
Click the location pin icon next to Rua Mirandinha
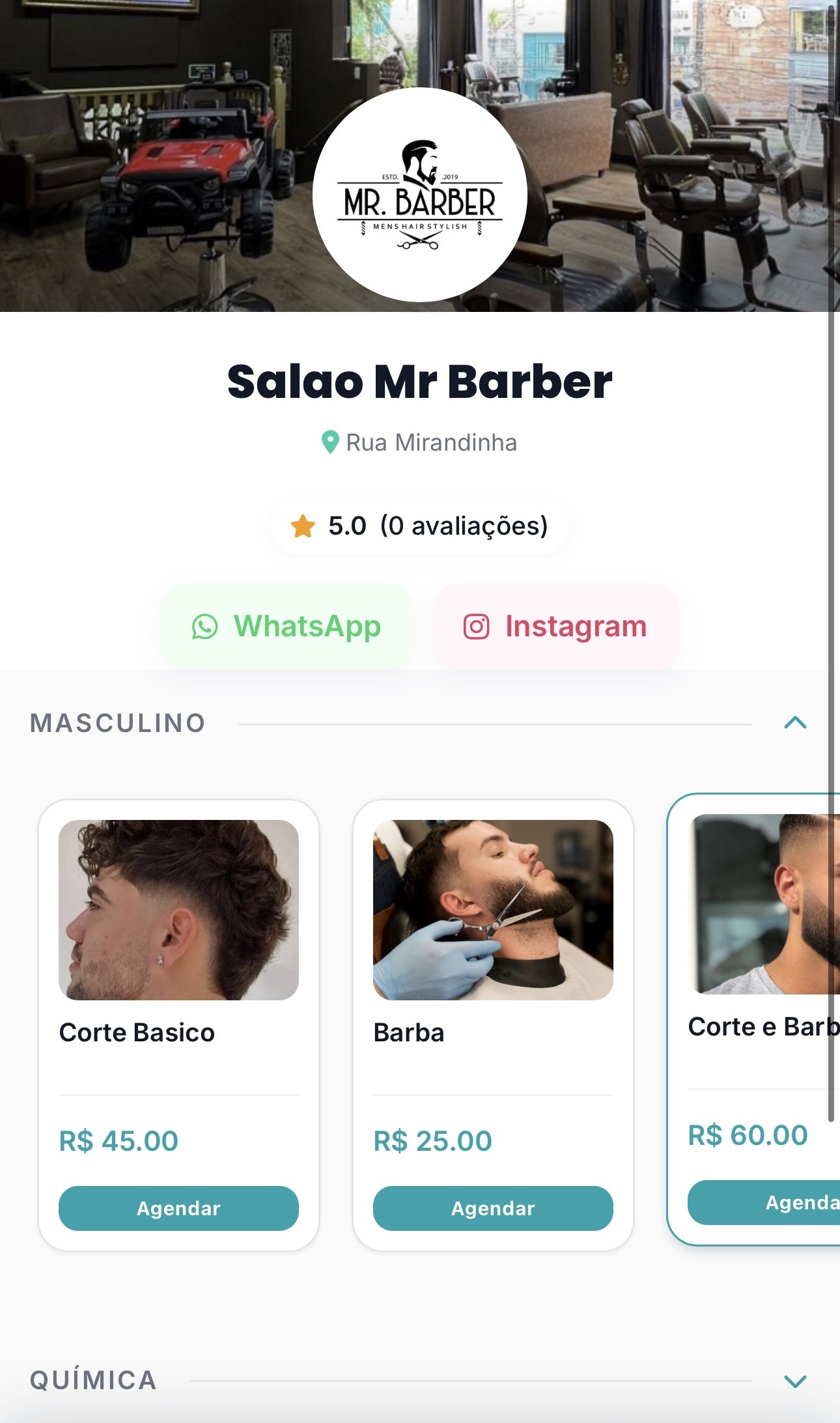[x=331, y=442]
